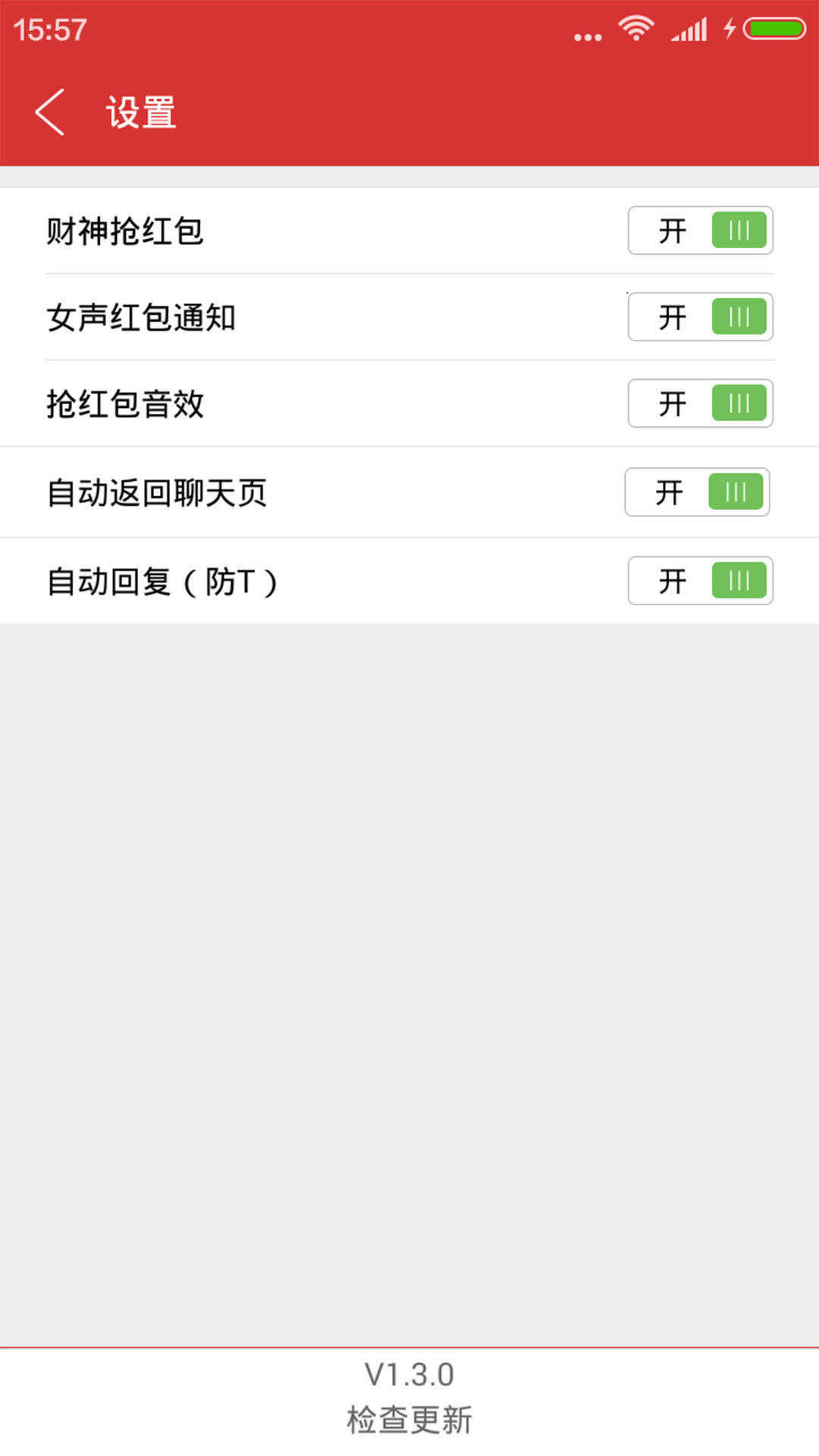Toggle 自动返回聊天页 switch
Image resolution: width=819 pixels, height=1456 pixels.
(697, 492)
